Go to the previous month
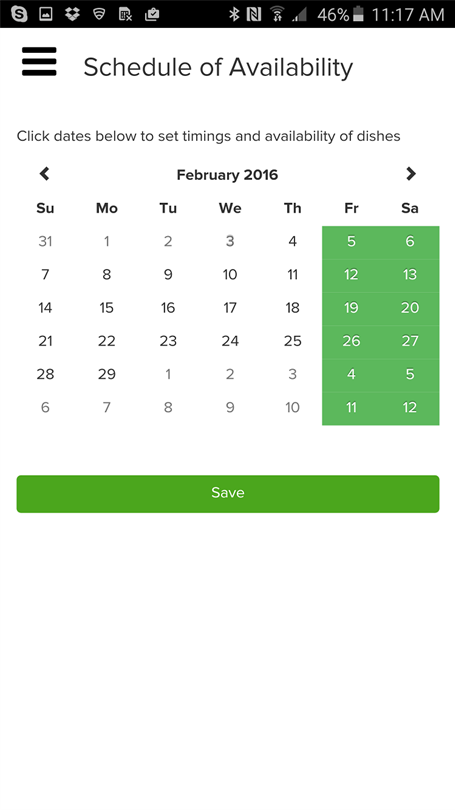The width and height of the screenshot is (455, 810). click(45, 174)
